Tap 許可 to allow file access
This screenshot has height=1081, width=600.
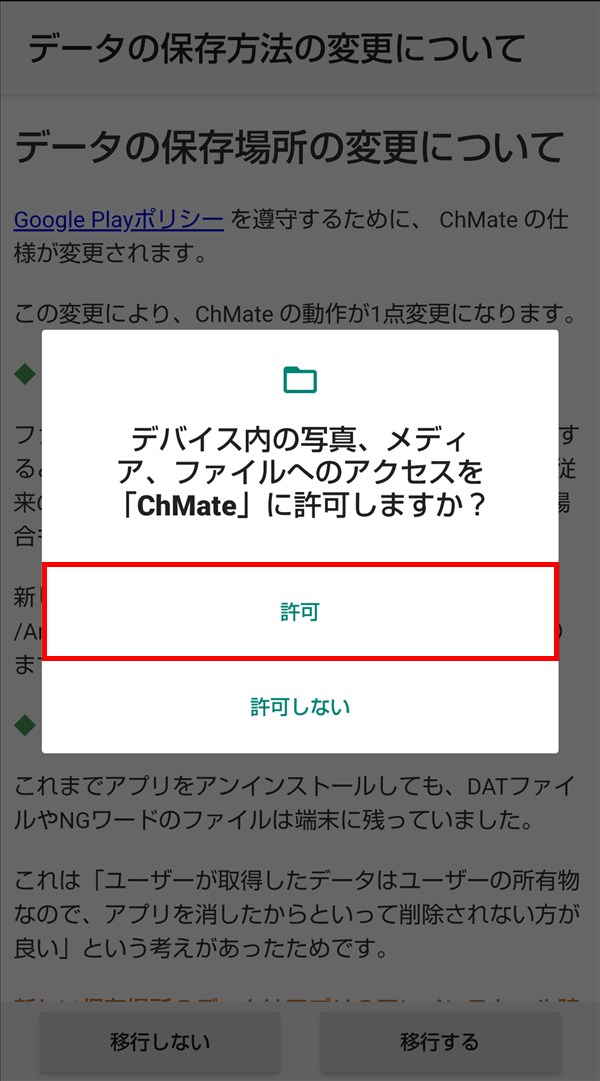(300, 611)
